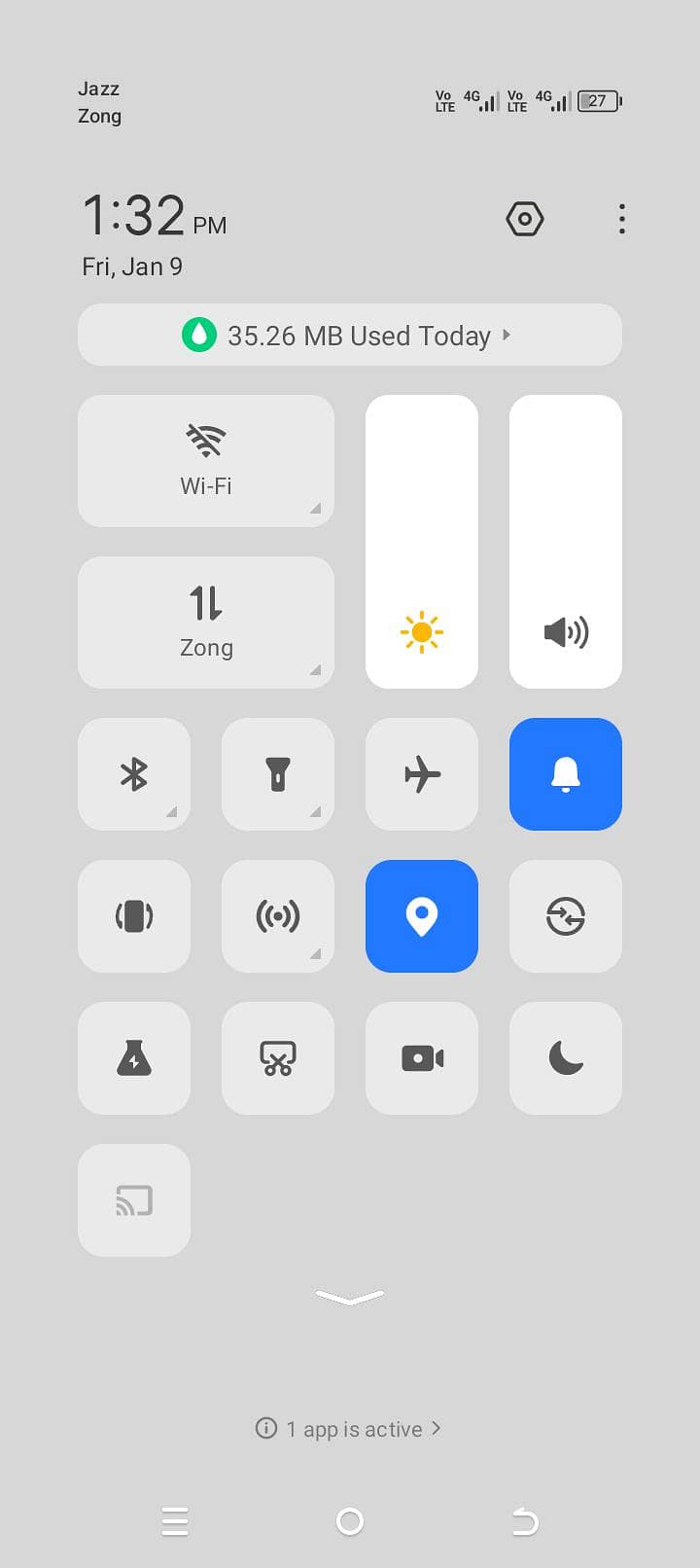Disable the active ringer bell toggle
The height and width of the screenshot is (1568, 700).
pyautogui.click(x=565, y=774)
